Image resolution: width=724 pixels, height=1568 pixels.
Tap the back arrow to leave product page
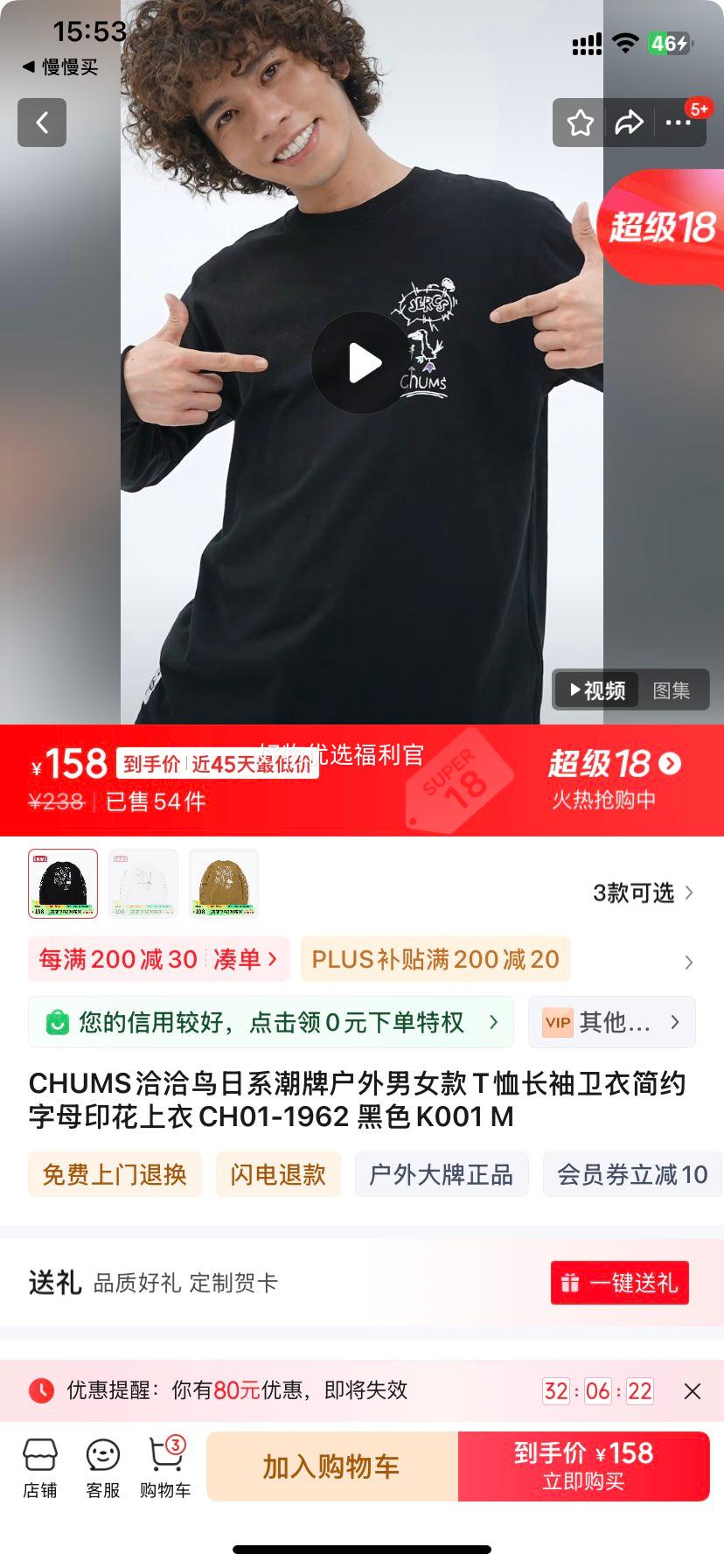point(41,122)
